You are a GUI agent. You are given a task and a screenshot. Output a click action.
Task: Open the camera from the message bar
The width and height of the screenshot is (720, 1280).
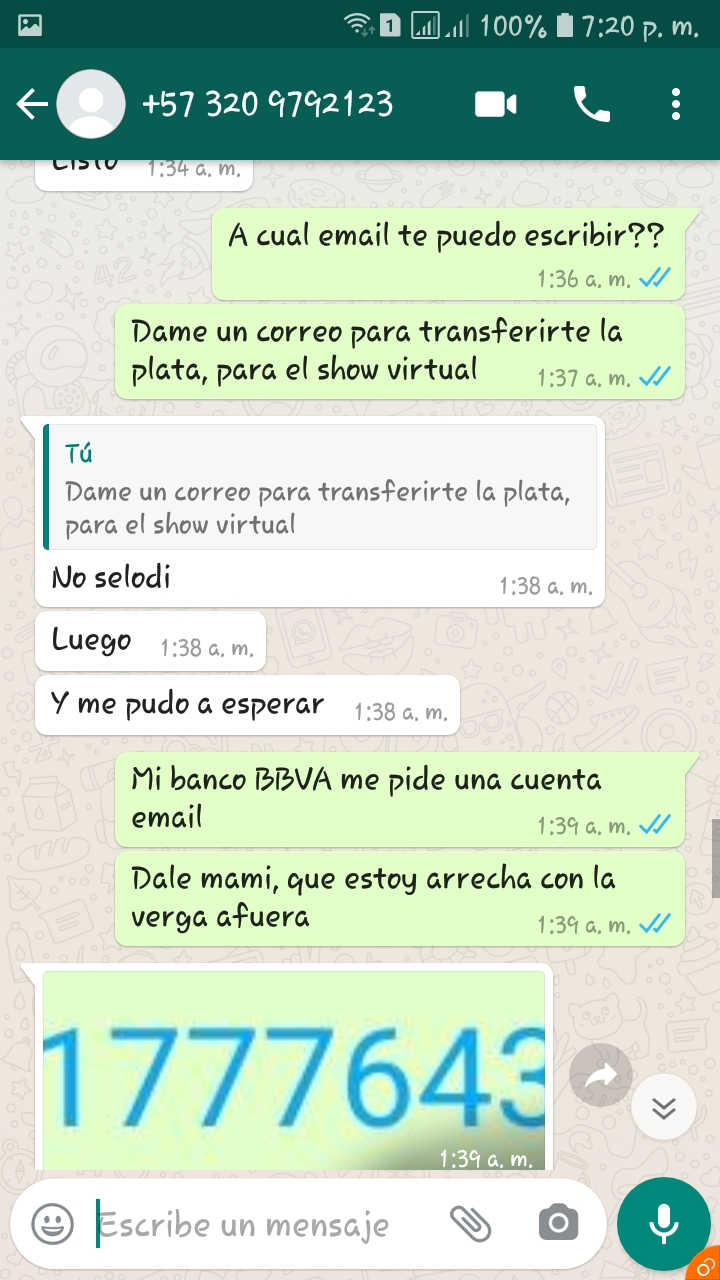tap(558, 1223)
